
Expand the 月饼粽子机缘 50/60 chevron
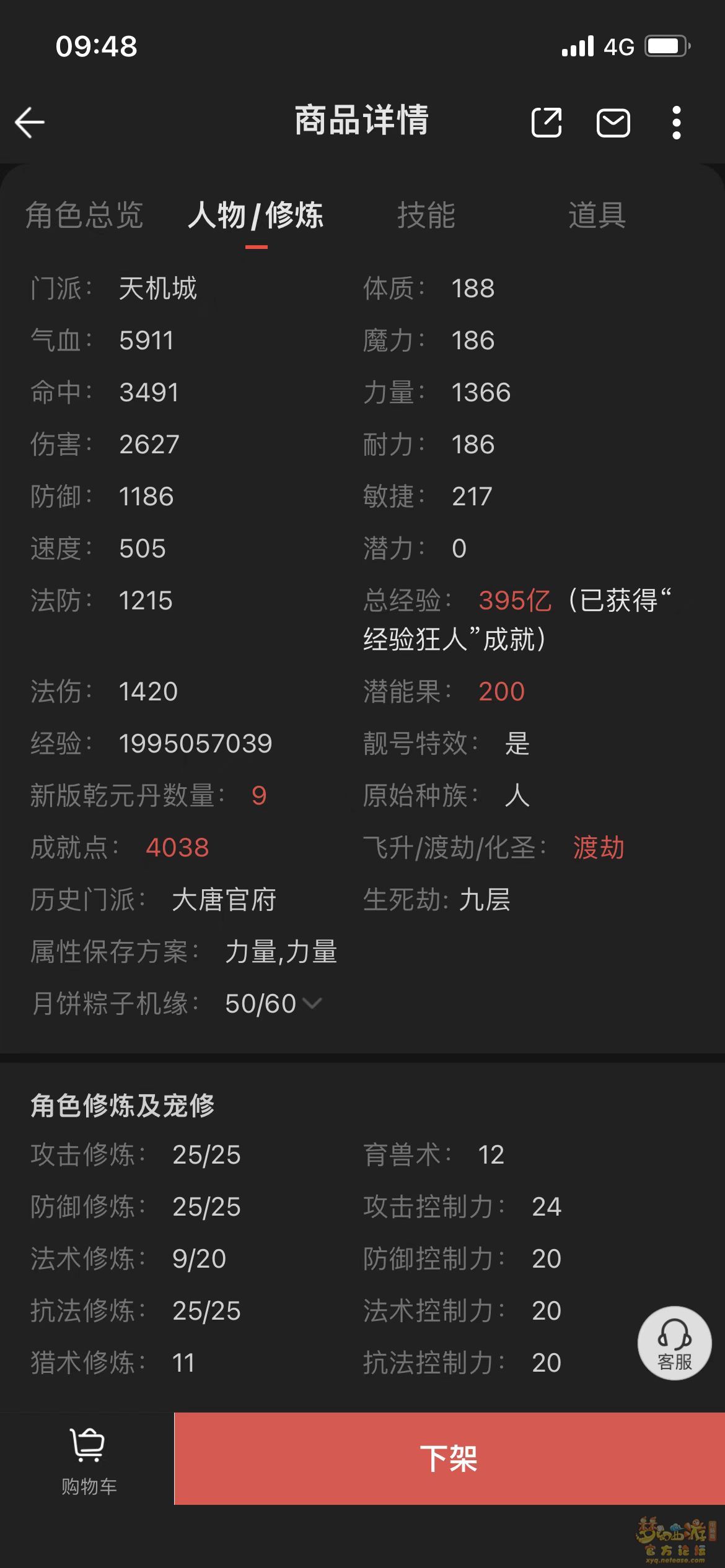313,1003
